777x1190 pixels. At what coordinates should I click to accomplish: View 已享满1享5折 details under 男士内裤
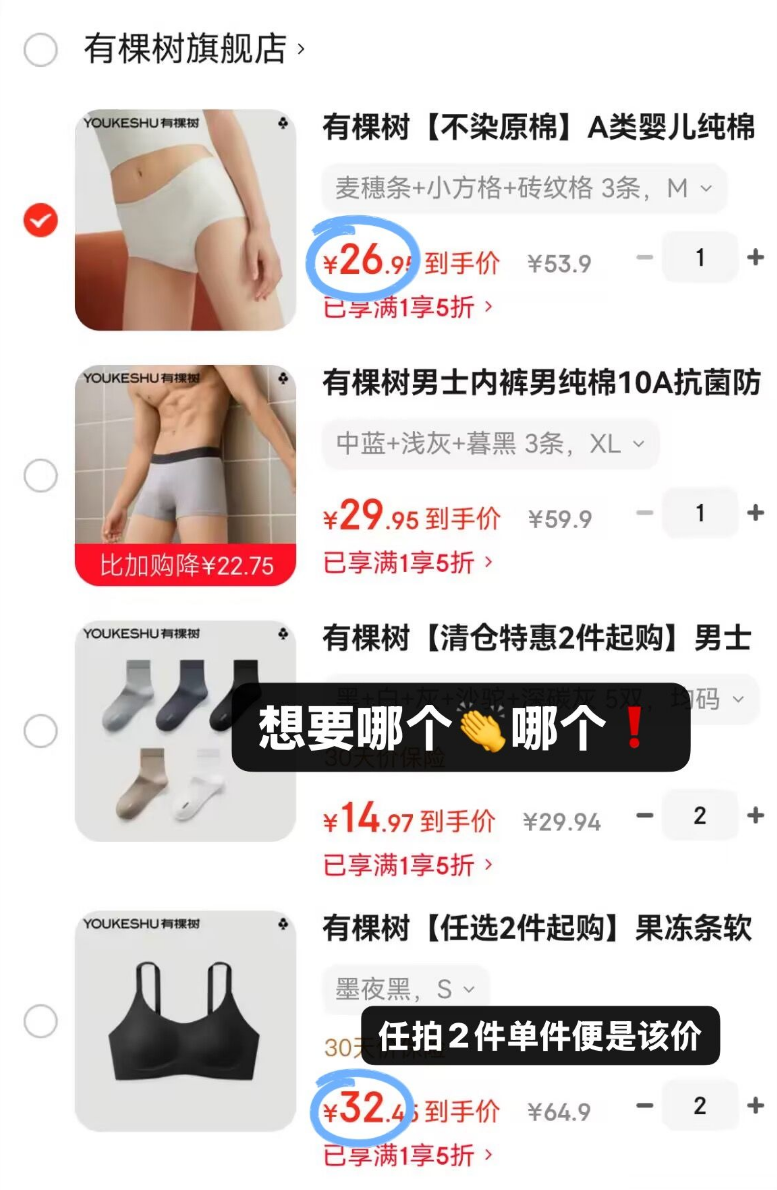click(x=408, y=562)
